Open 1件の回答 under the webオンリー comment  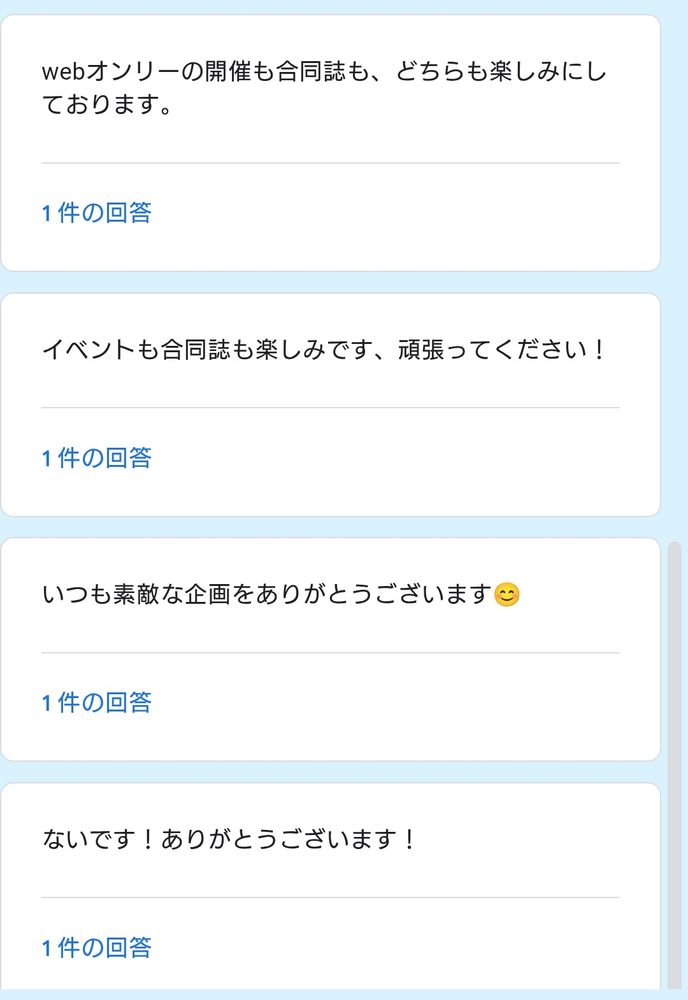(97, 213)
